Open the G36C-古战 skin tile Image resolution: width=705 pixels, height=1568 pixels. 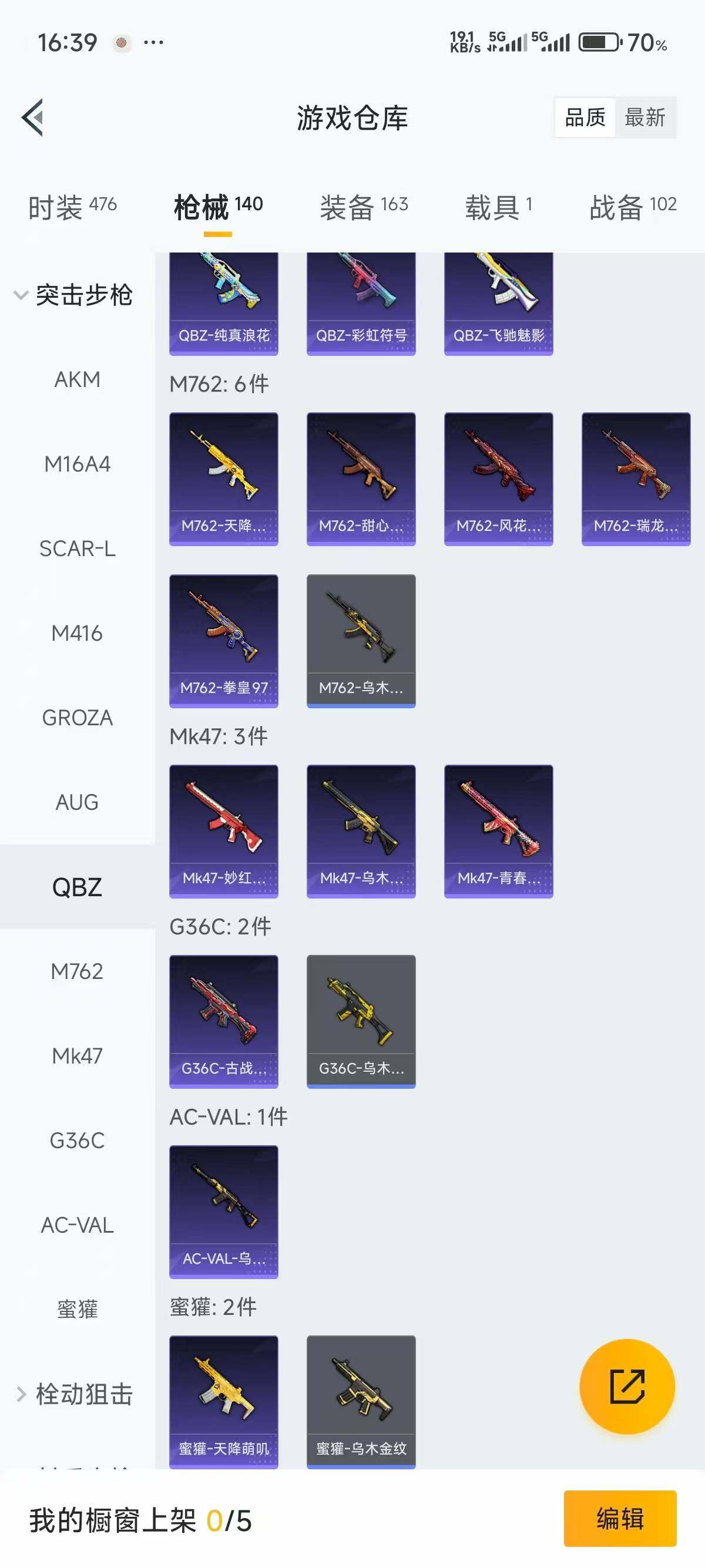(x=223, y=1021)
